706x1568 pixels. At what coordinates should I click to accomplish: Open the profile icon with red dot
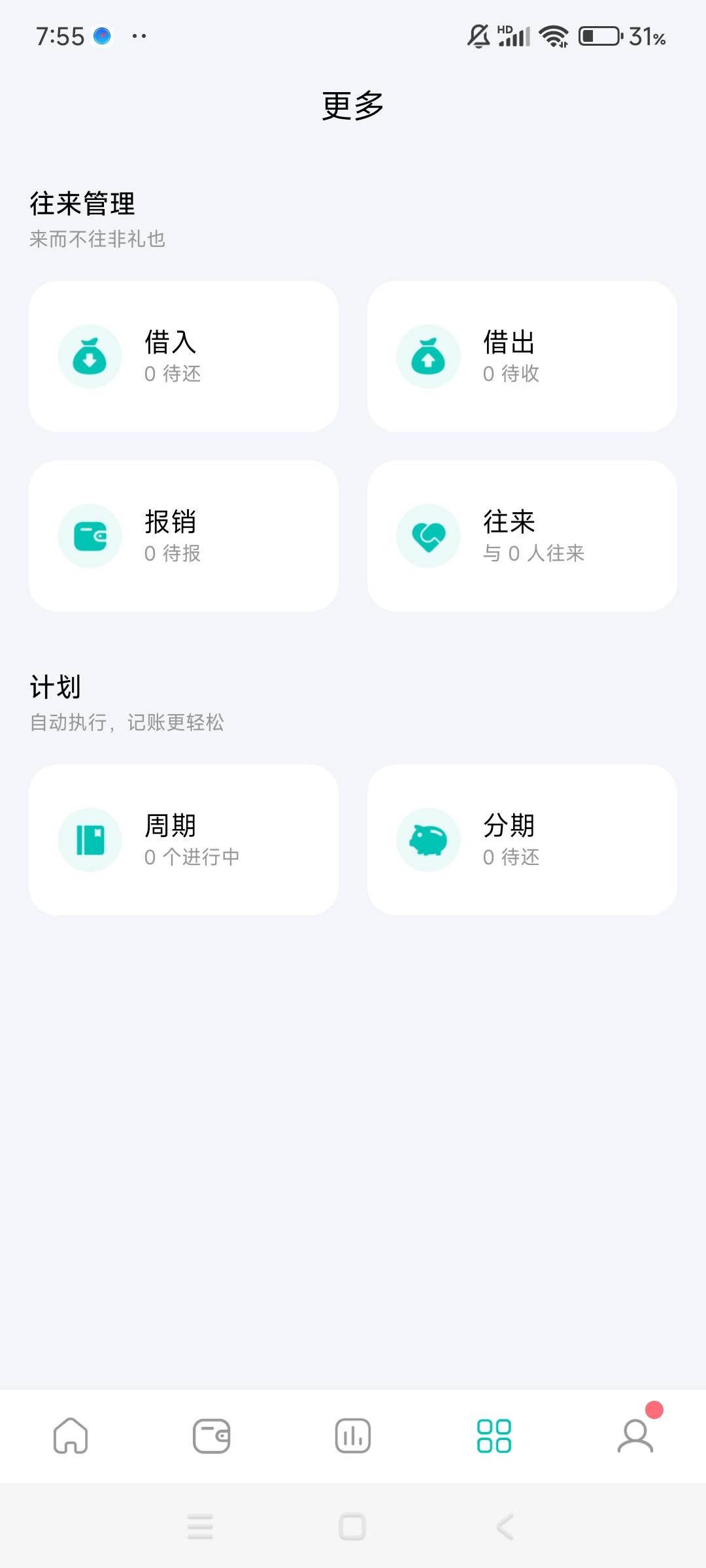point(635,1435)
